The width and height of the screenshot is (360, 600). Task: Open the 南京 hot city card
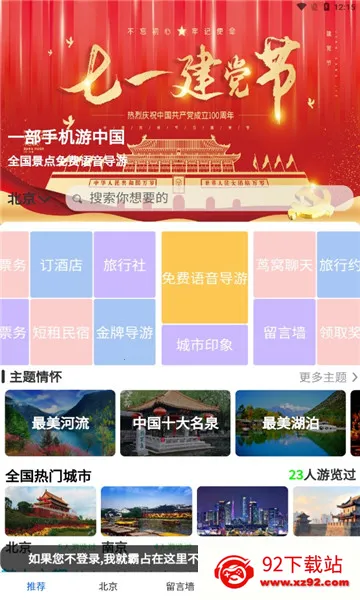147,511
